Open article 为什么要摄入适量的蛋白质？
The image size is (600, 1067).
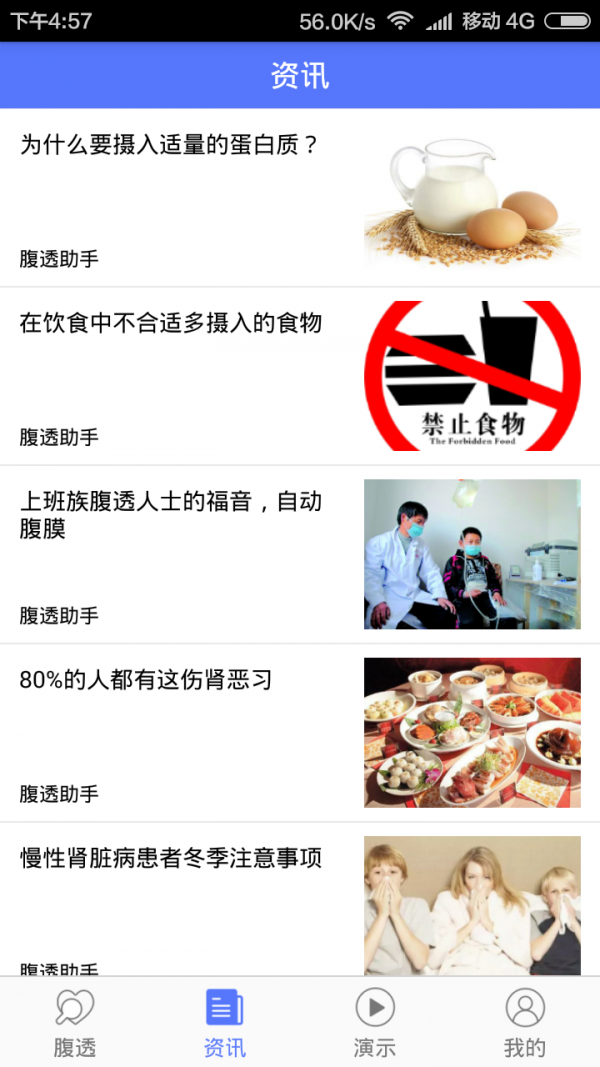point(300,198)
